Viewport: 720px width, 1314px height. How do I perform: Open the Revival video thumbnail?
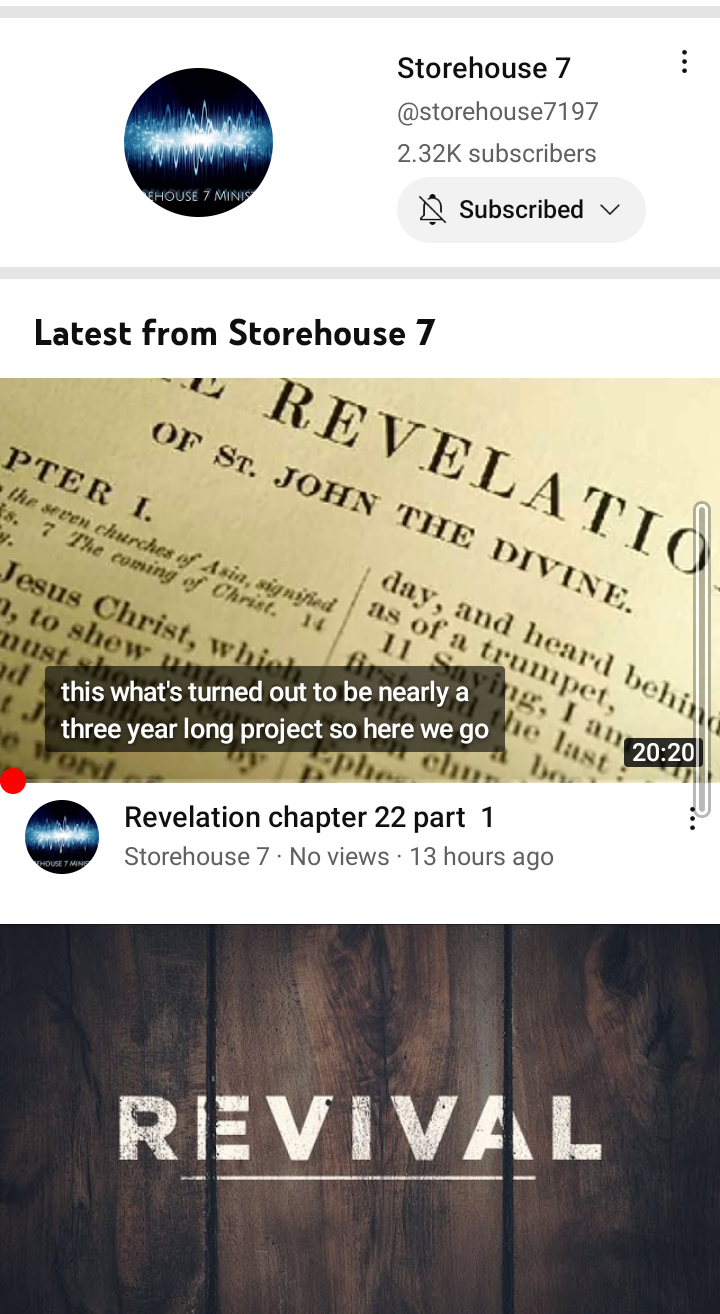point(360,1118)
